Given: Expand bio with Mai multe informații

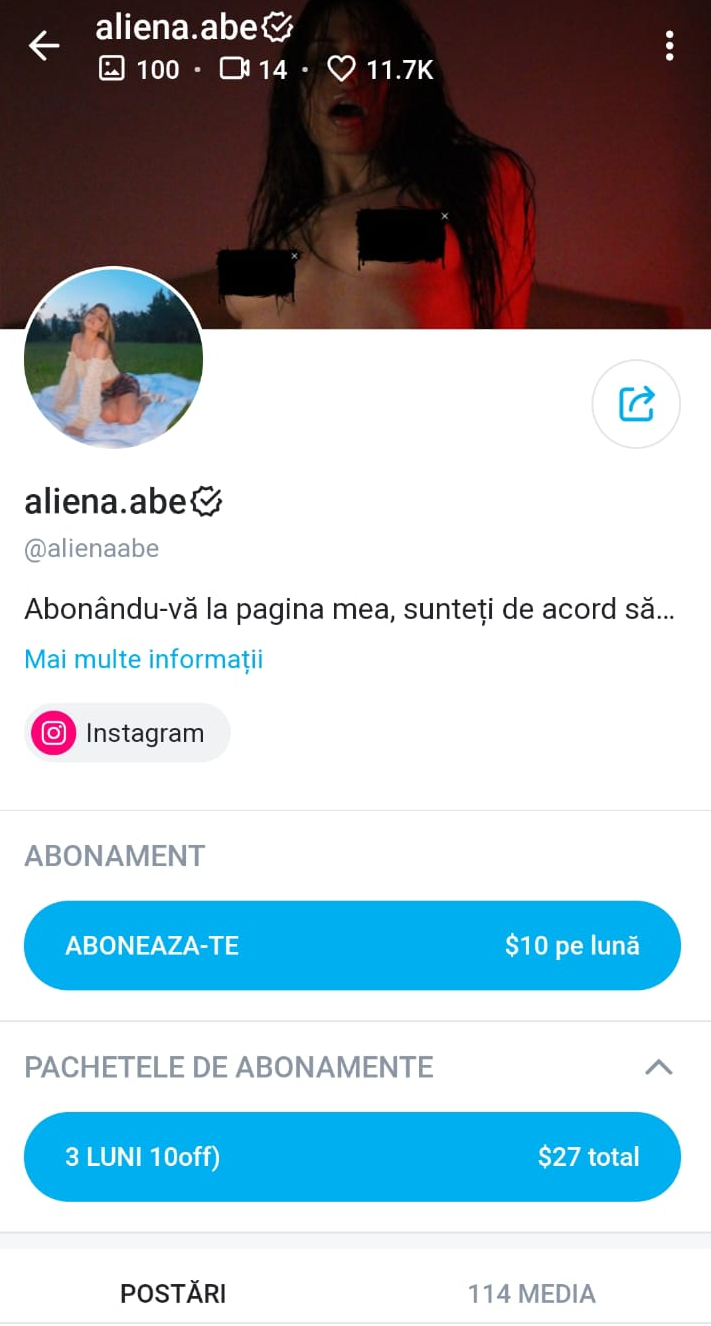Looking at the screenshot, I should (x=143, y=660).
